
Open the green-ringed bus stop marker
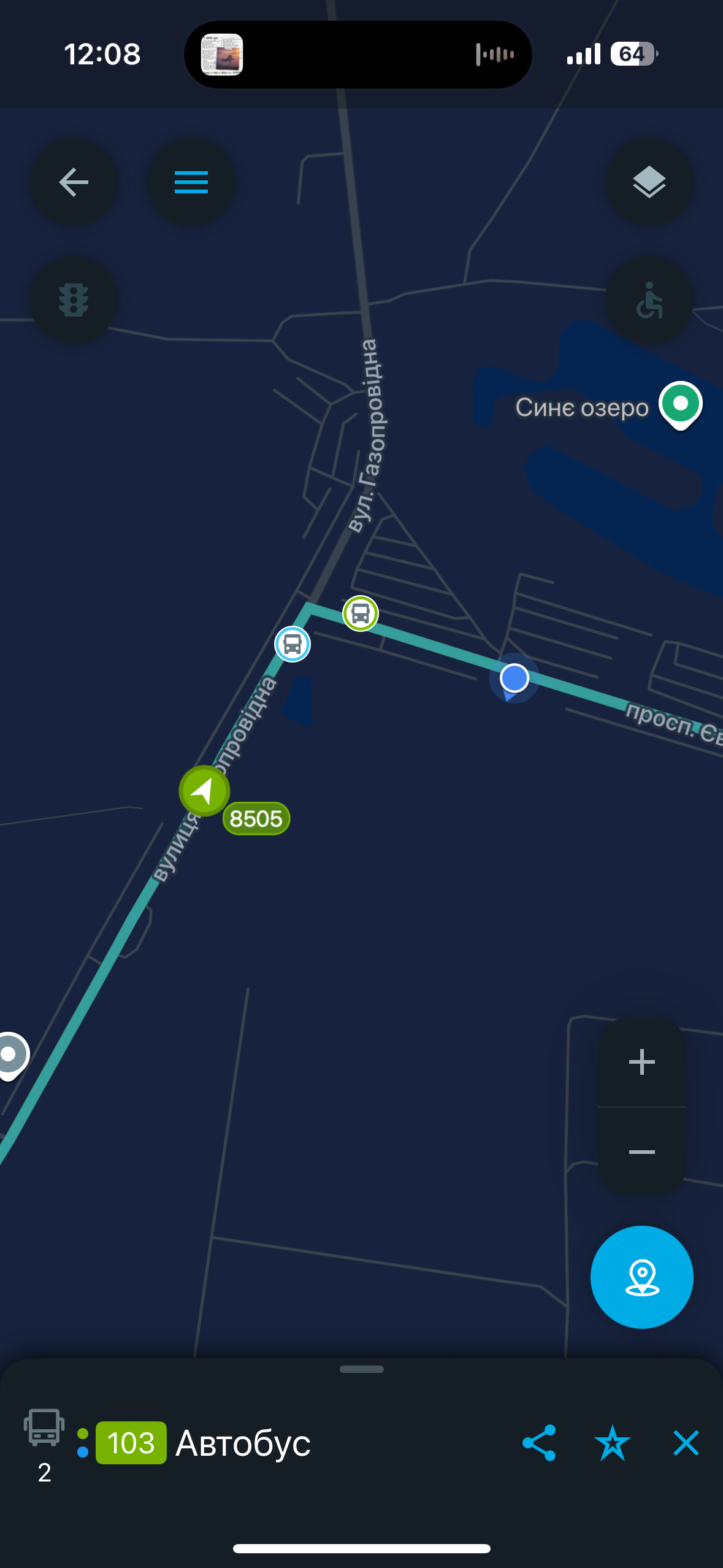(361, 613)
